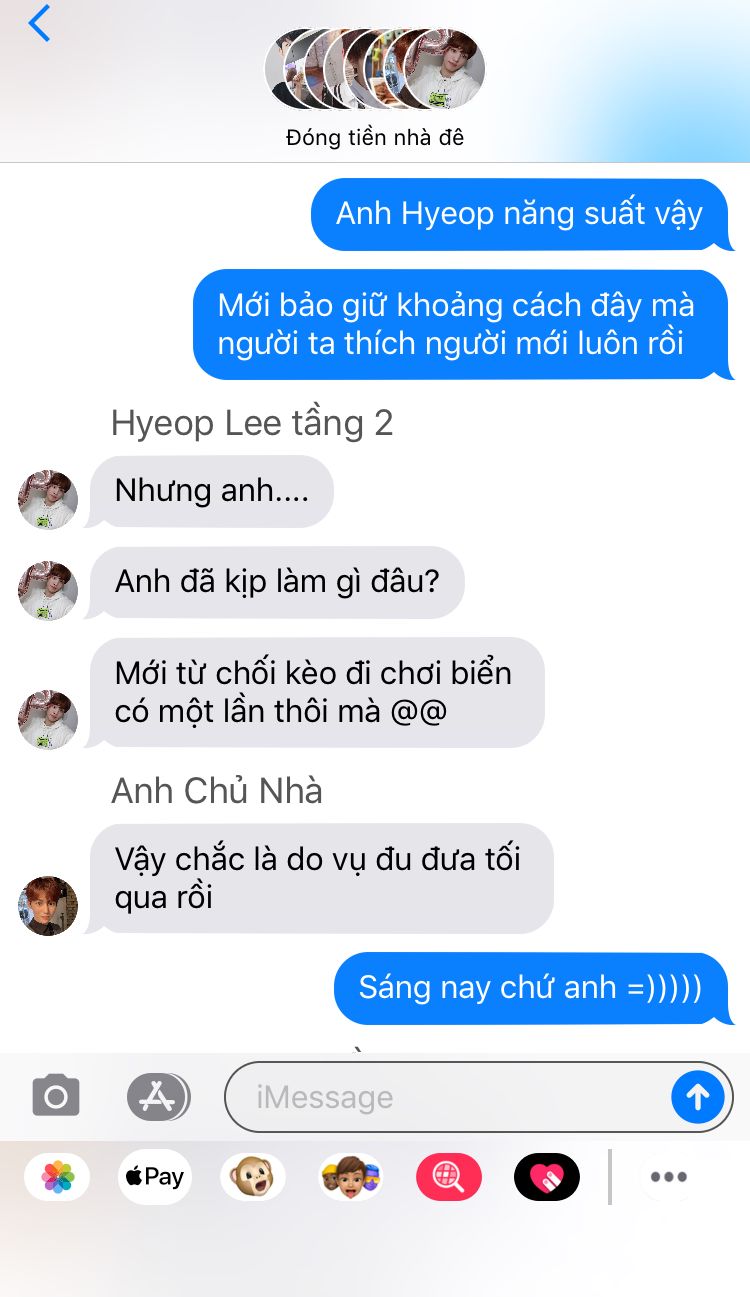This screenshot has width=750, height=1297.
Task: Tap Anh Chủ Nhà's avatar
Action: point(48,906)
